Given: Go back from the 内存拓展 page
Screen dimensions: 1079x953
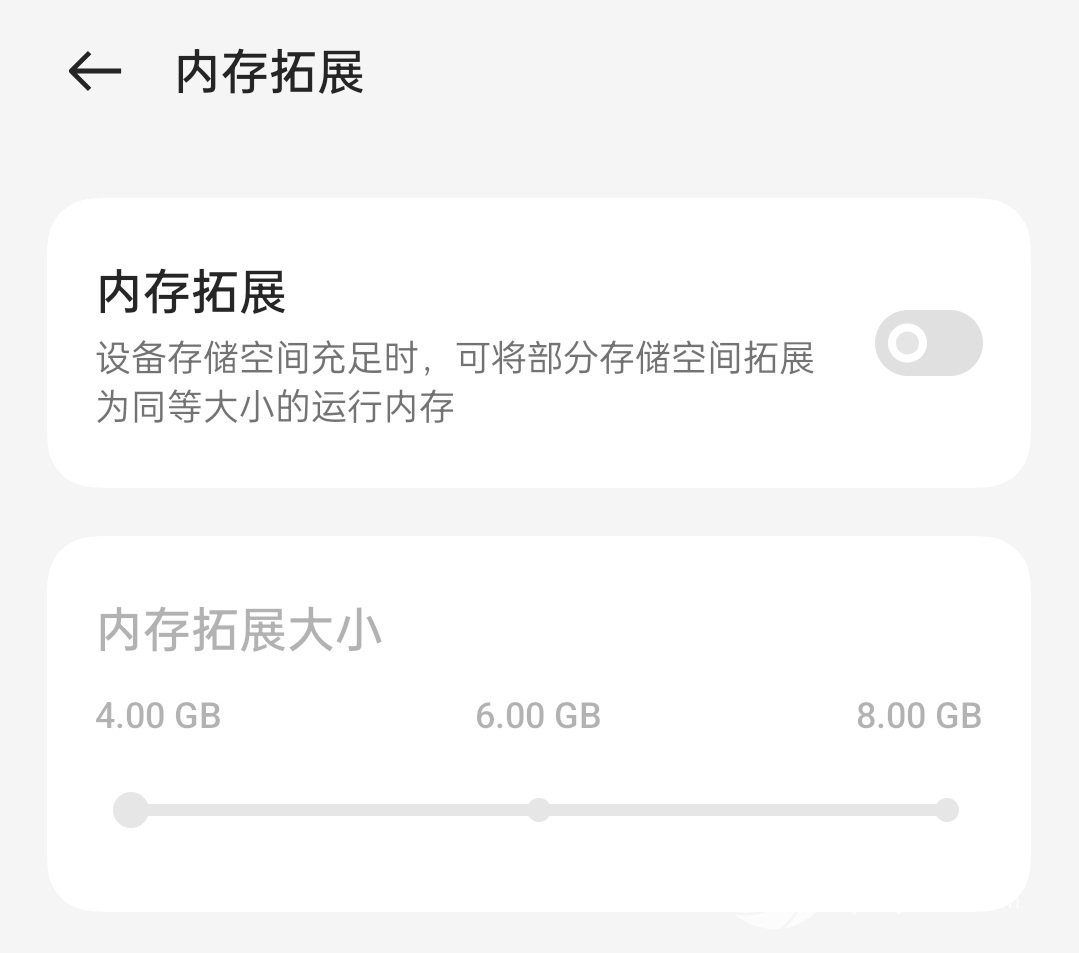Looking at the screenshot, I should tap(95, 72).
